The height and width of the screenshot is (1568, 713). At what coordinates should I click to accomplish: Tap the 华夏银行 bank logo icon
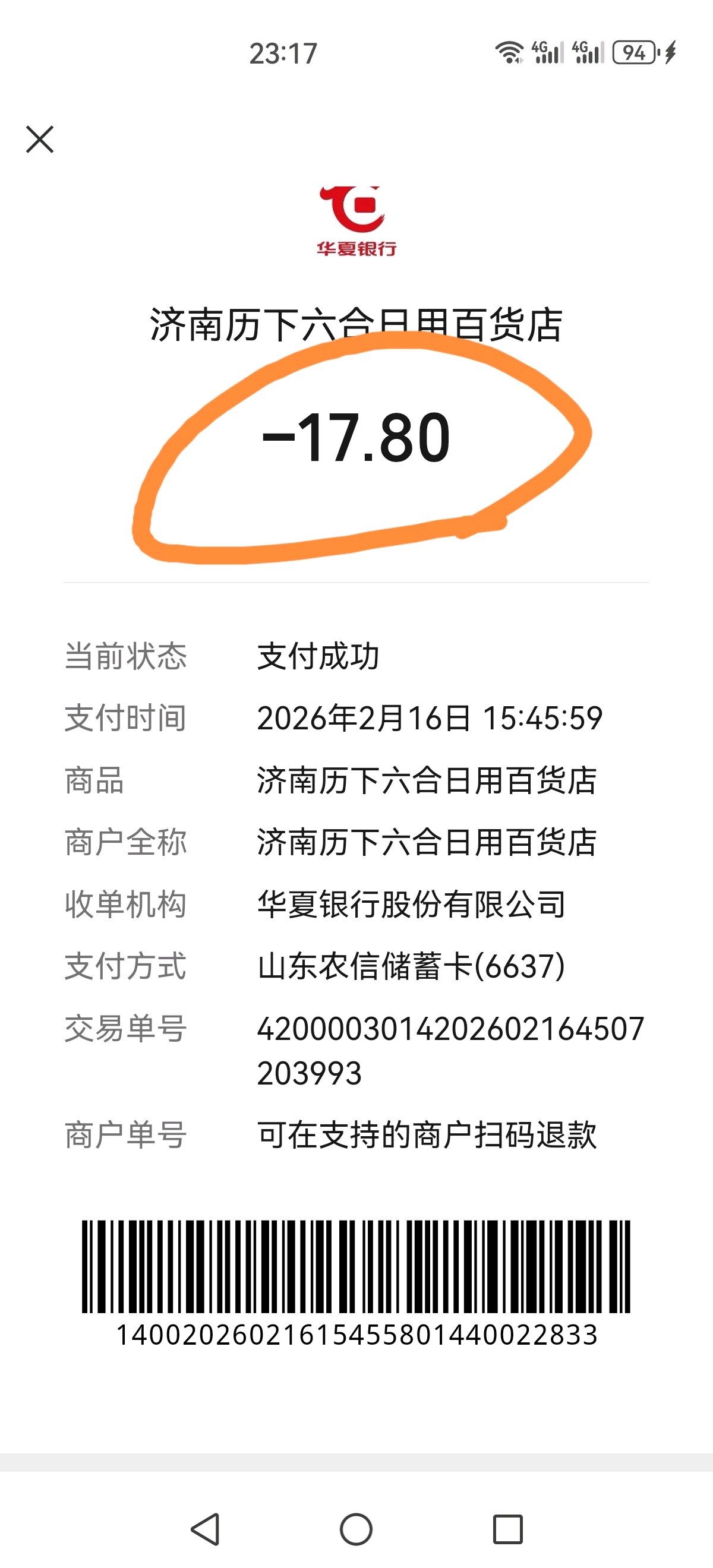(355, 219)
